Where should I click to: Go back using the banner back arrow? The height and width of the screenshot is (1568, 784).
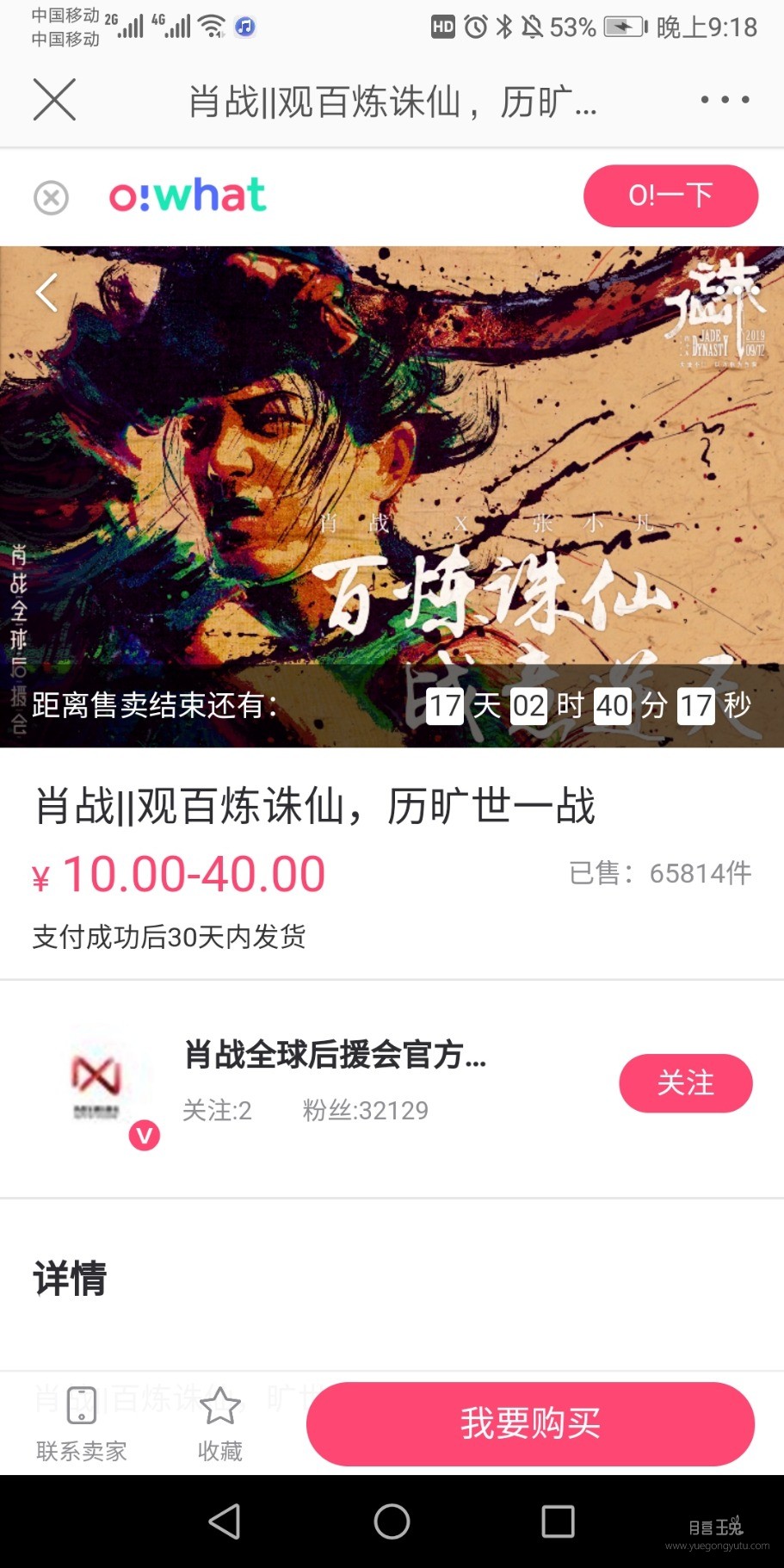click(x=44, y=293)
